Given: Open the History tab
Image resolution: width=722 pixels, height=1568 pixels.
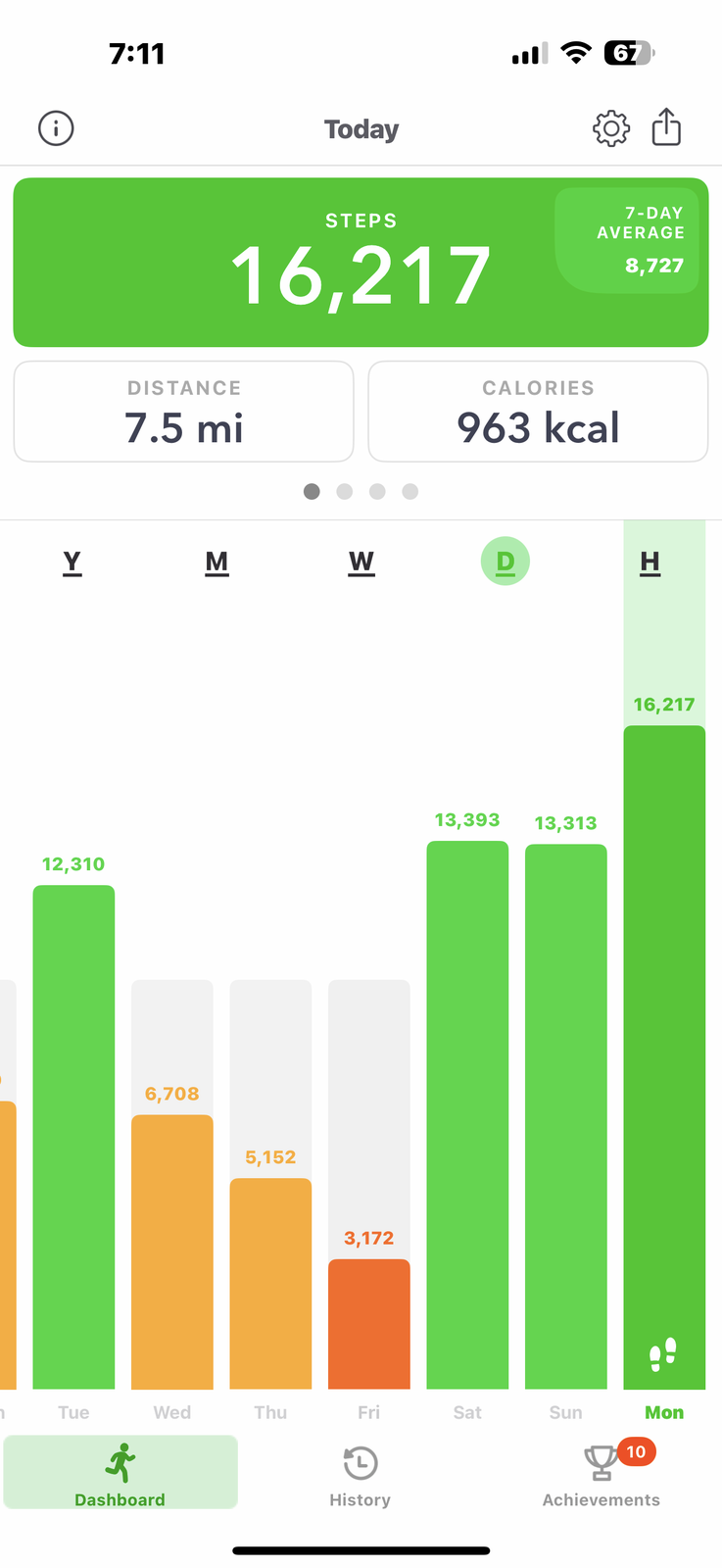Looking at the screenshot, I should 360,1475.
